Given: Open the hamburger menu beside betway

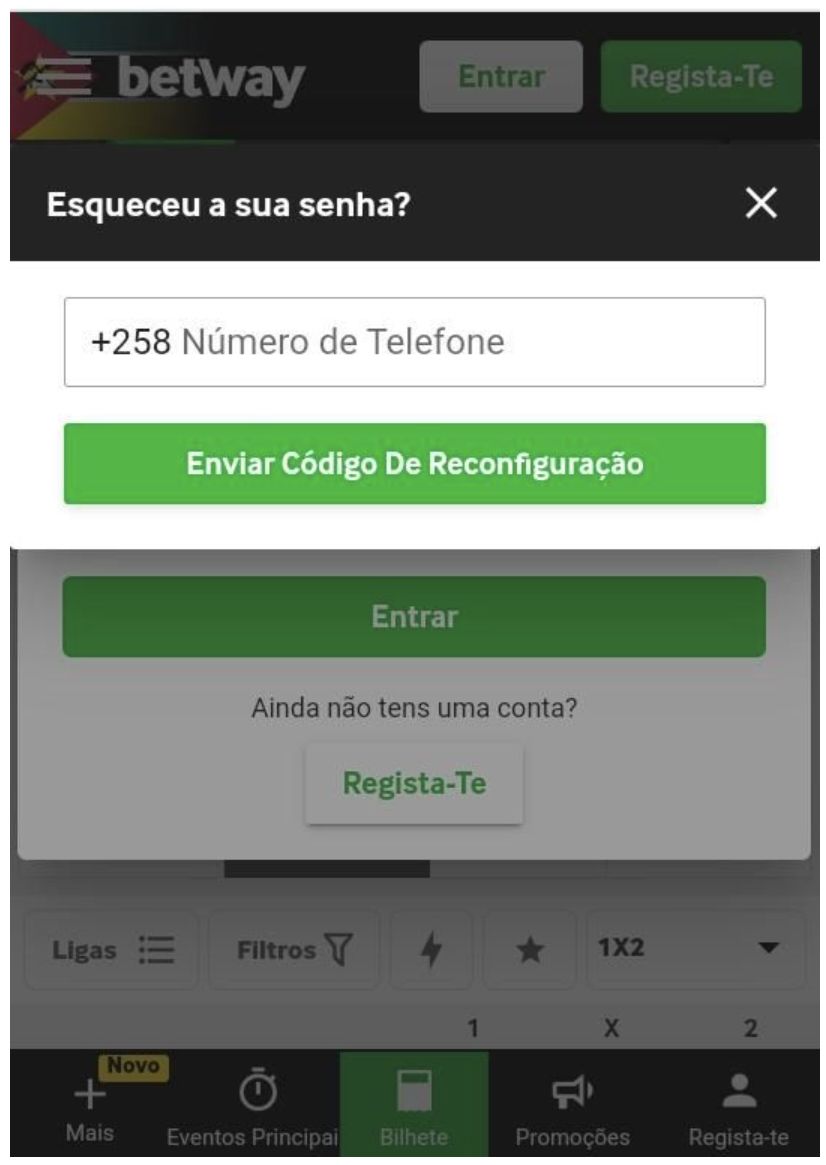Looking at the screenshot, I should click(x=66, y=78).
